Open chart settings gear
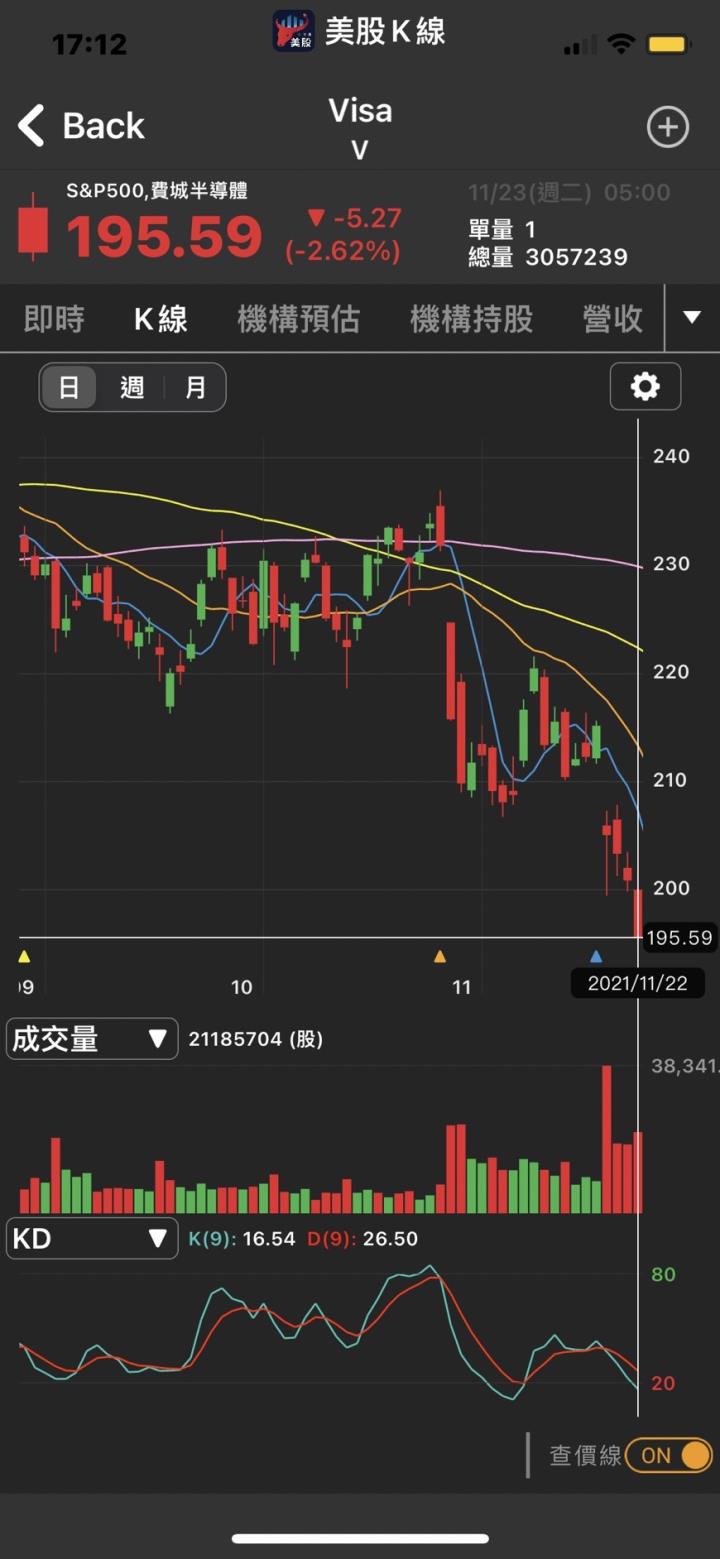Screen dimensions: 720x1559 tap(645, 386)
